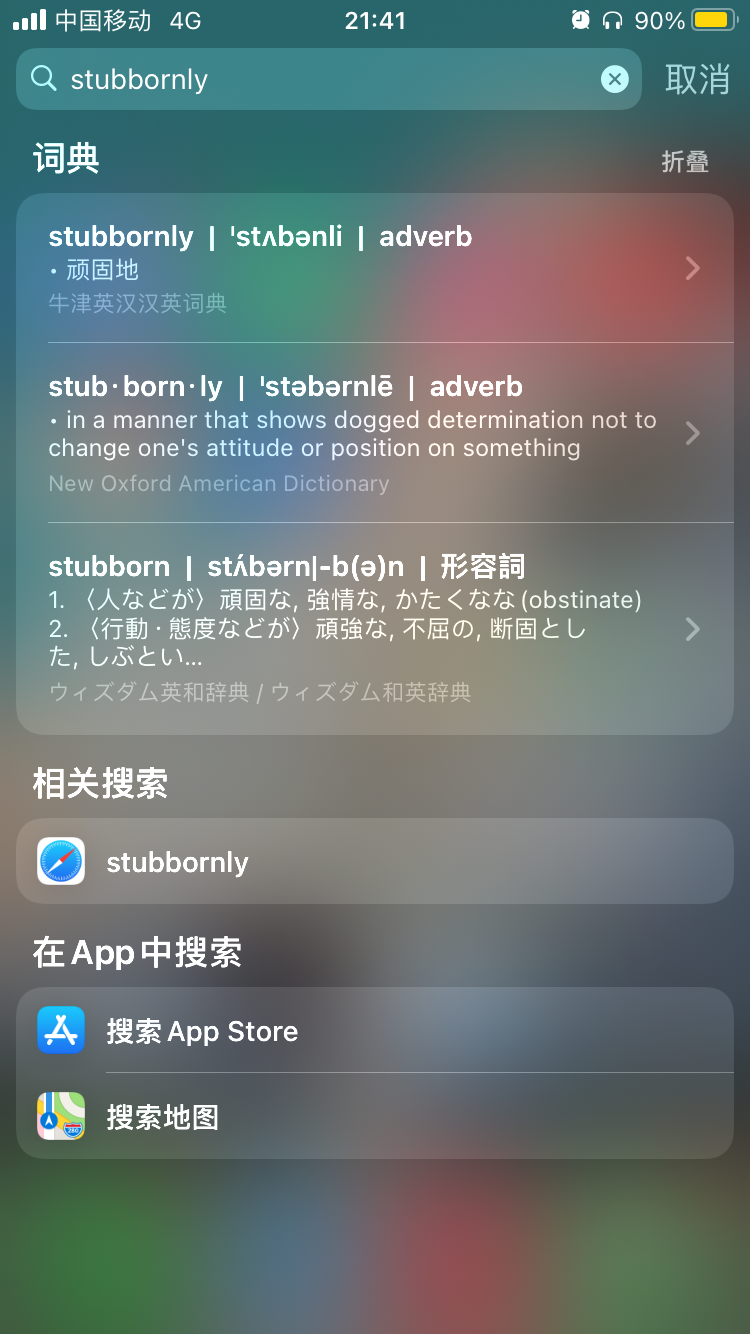This screenshot has height=1334, width=750.
Task: Open the 牛津英汉汉英词典 entry for stubbornly
Action: (x=375, y=268)
